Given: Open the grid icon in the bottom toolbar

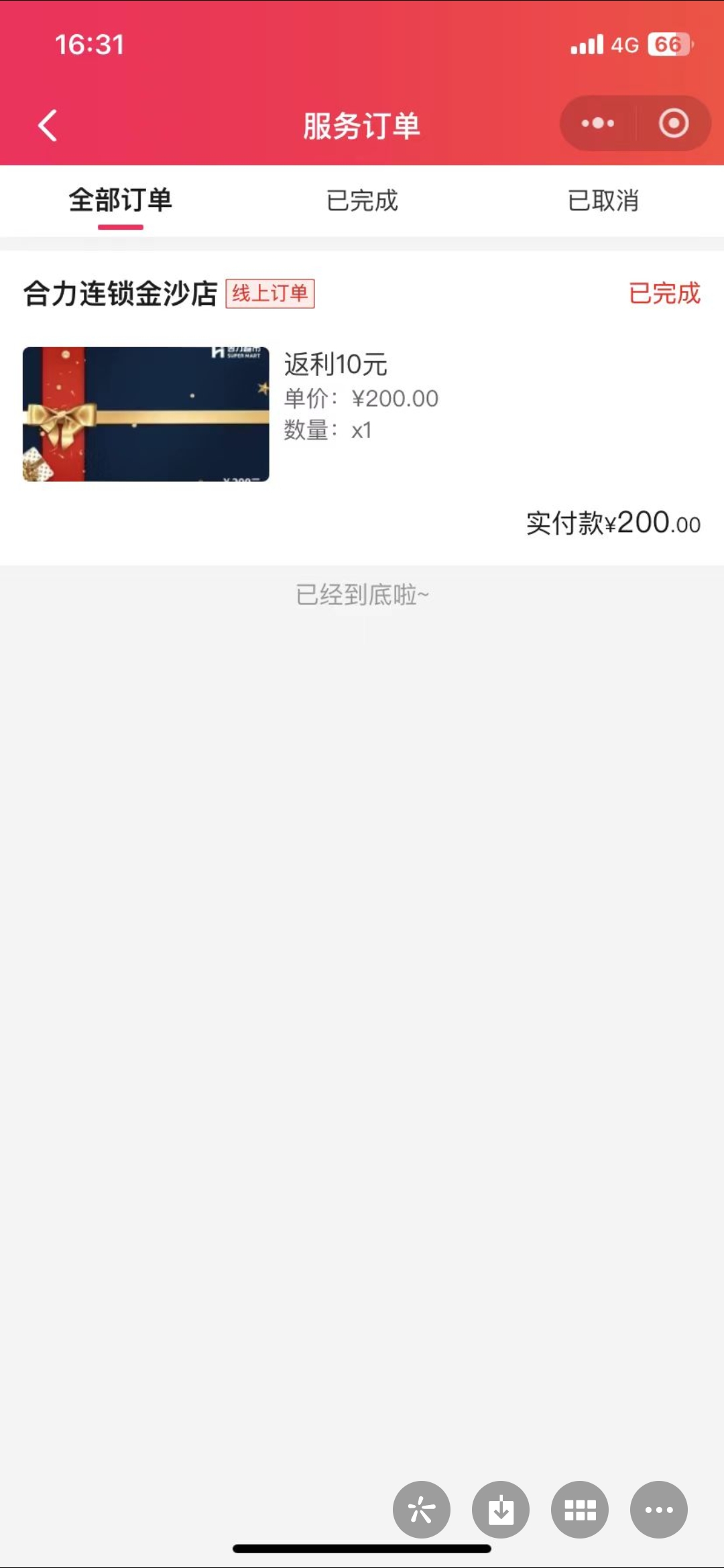Looking at the screenshot, I should click(580, 1509).
